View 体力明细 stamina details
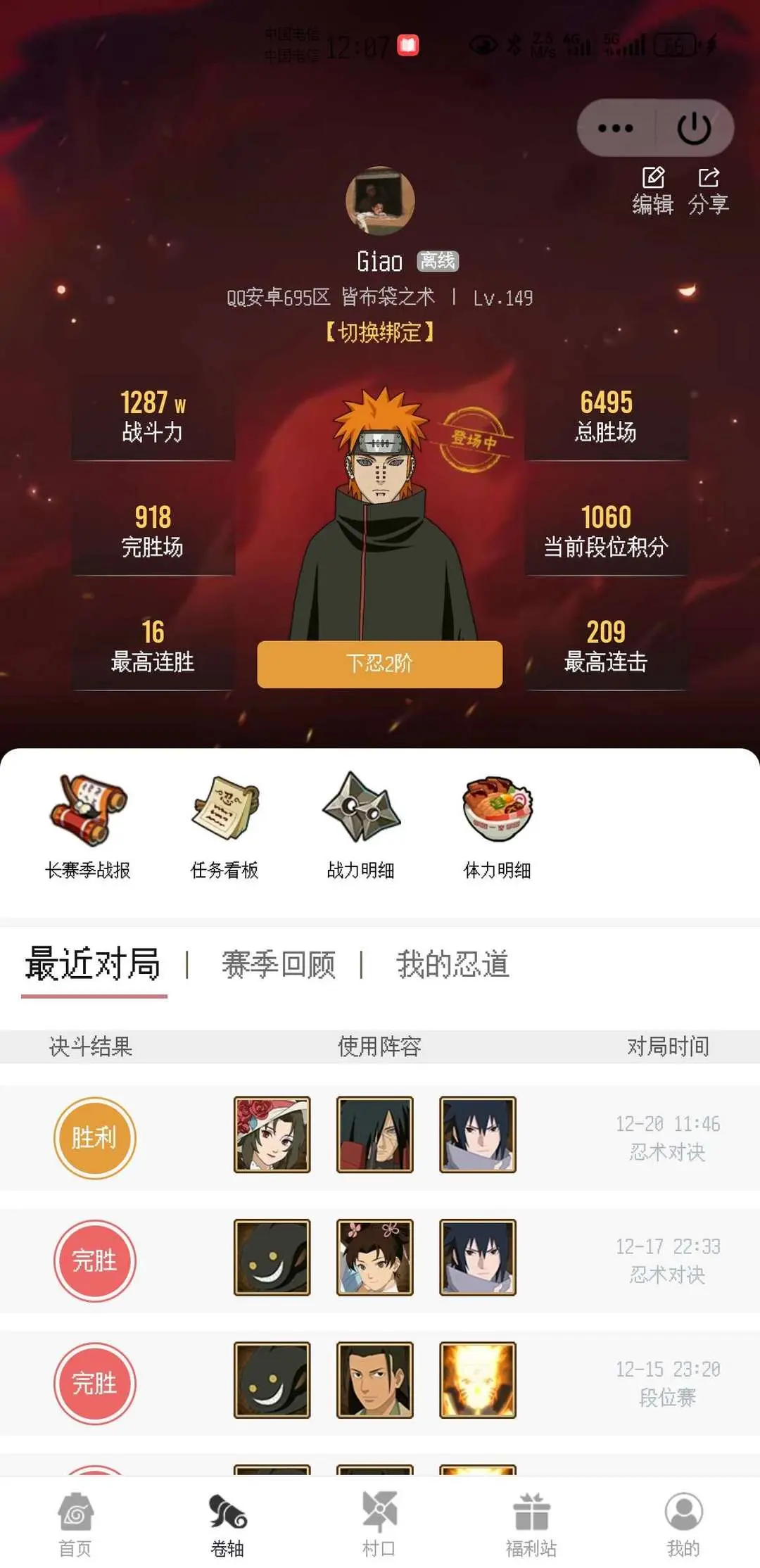The width and height of the screenshot is (760, 1568). pyautogui.click(x=498, y=827)
